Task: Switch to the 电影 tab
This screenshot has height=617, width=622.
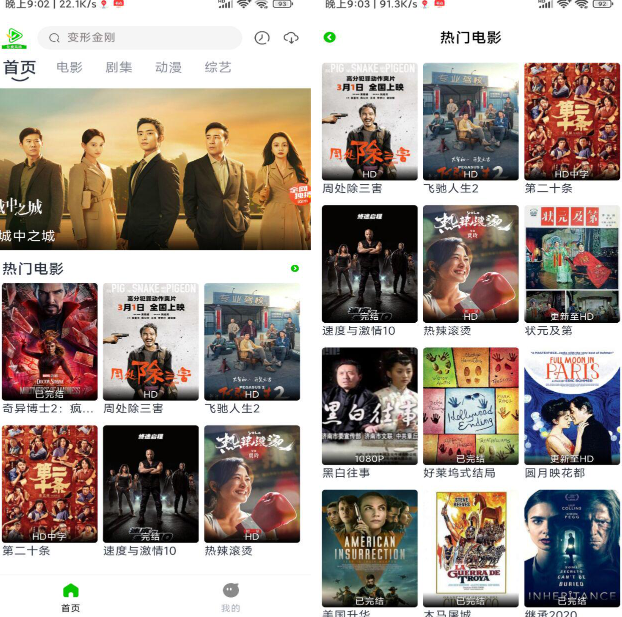Action: [69, 68]
